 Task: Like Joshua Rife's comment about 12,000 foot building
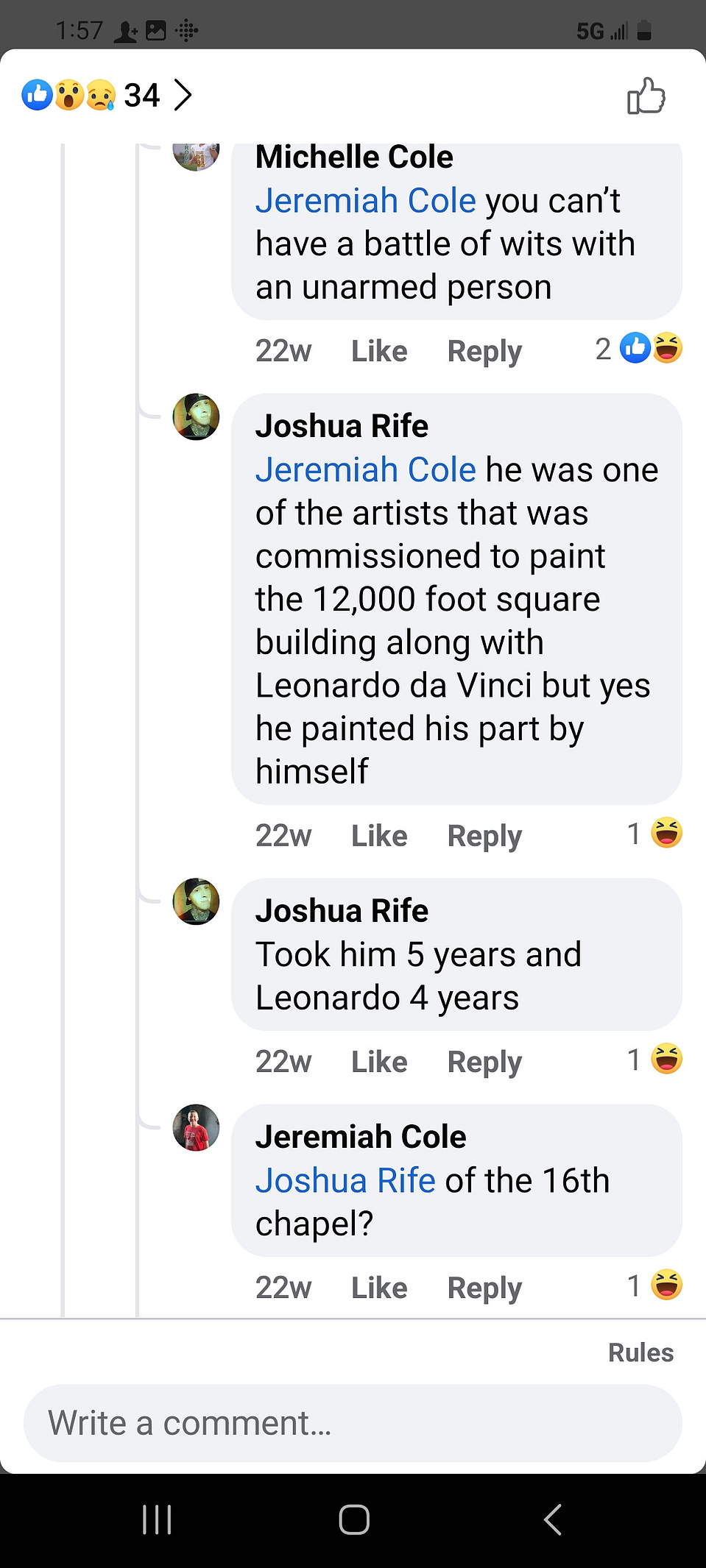coord(379,836)
